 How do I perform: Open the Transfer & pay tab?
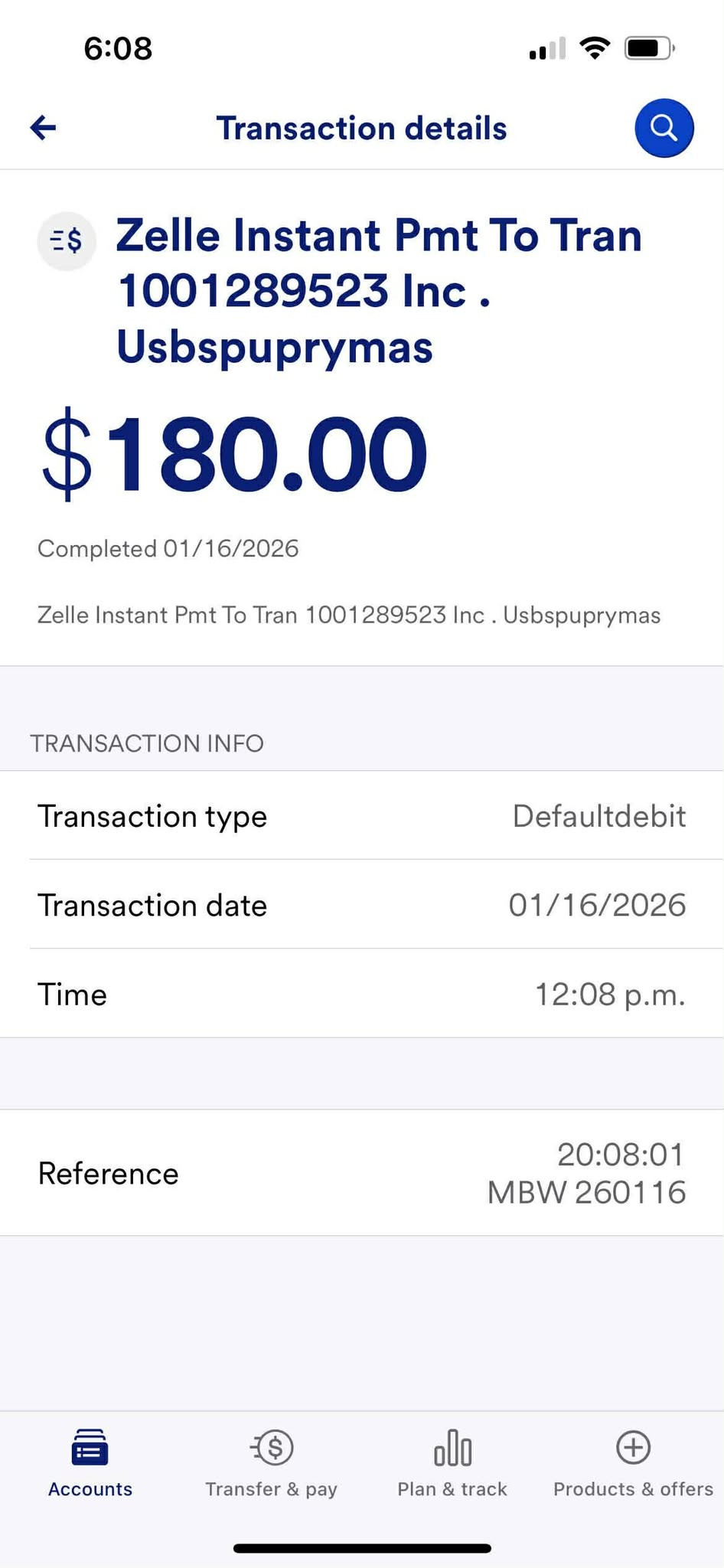click(x=272, y=1463)
